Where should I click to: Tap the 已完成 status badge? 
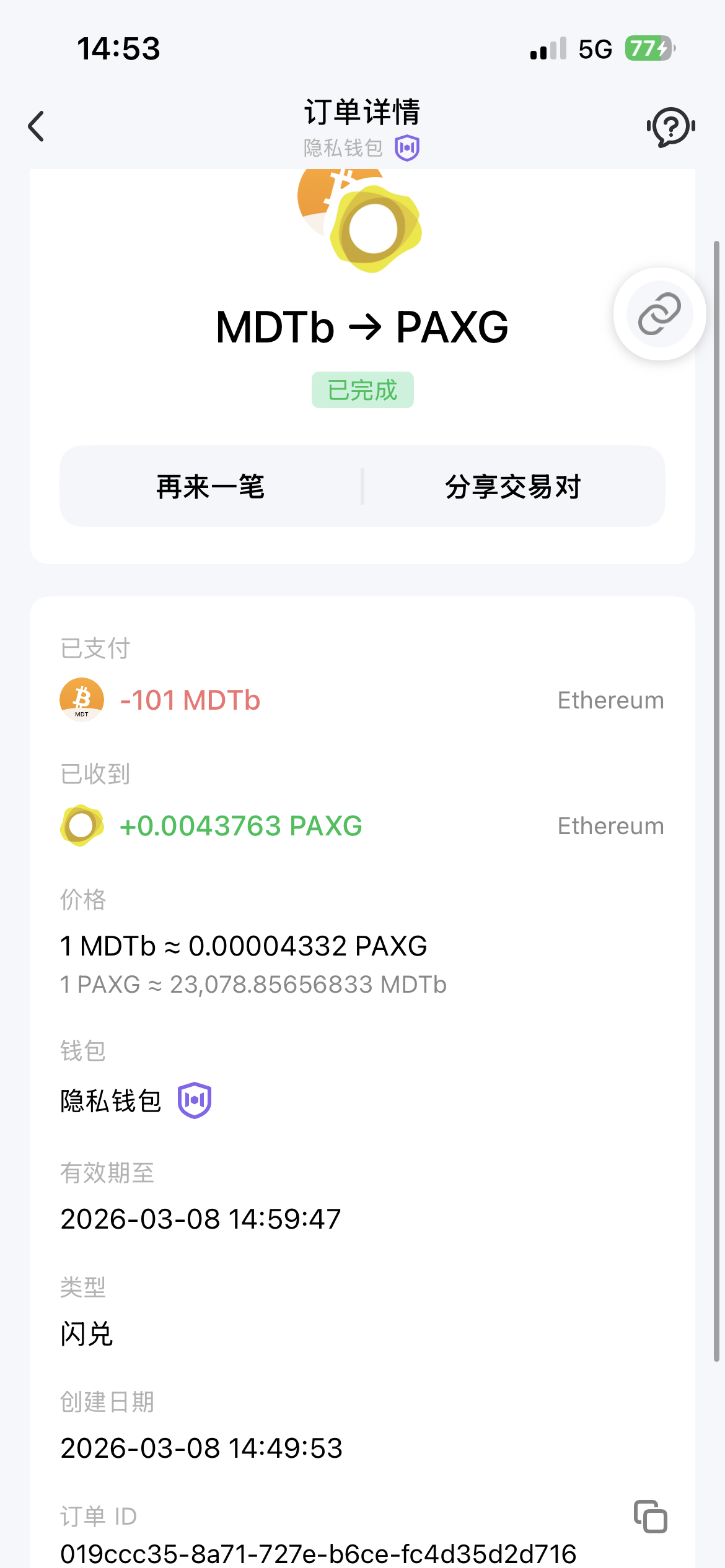click(x=362, y=390)
